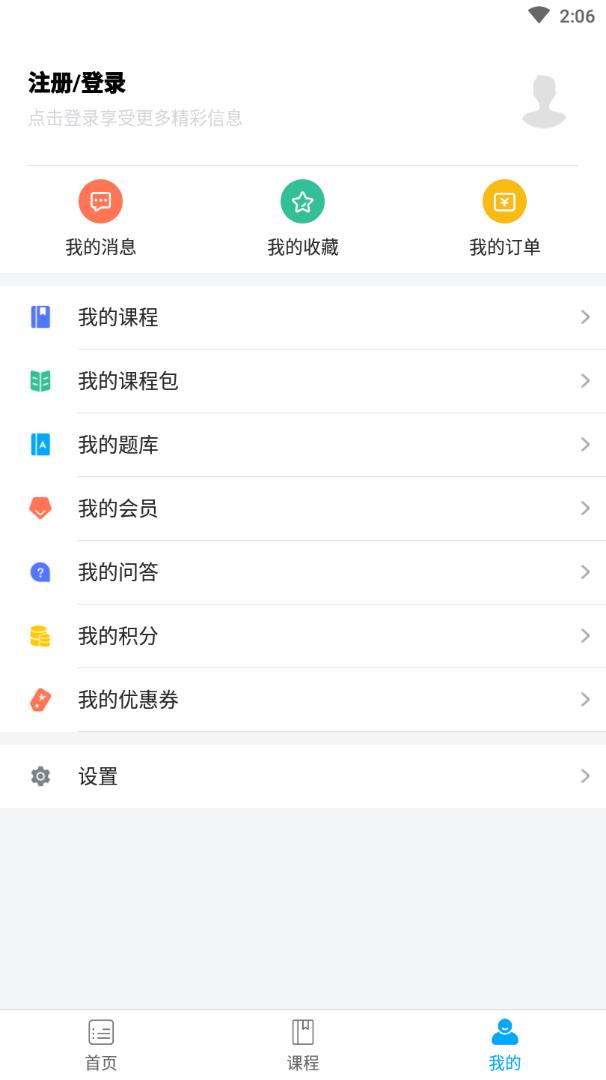606x1080 pixels.
Task: Open 我的消息 messages
Action: [x=101, y=220]
